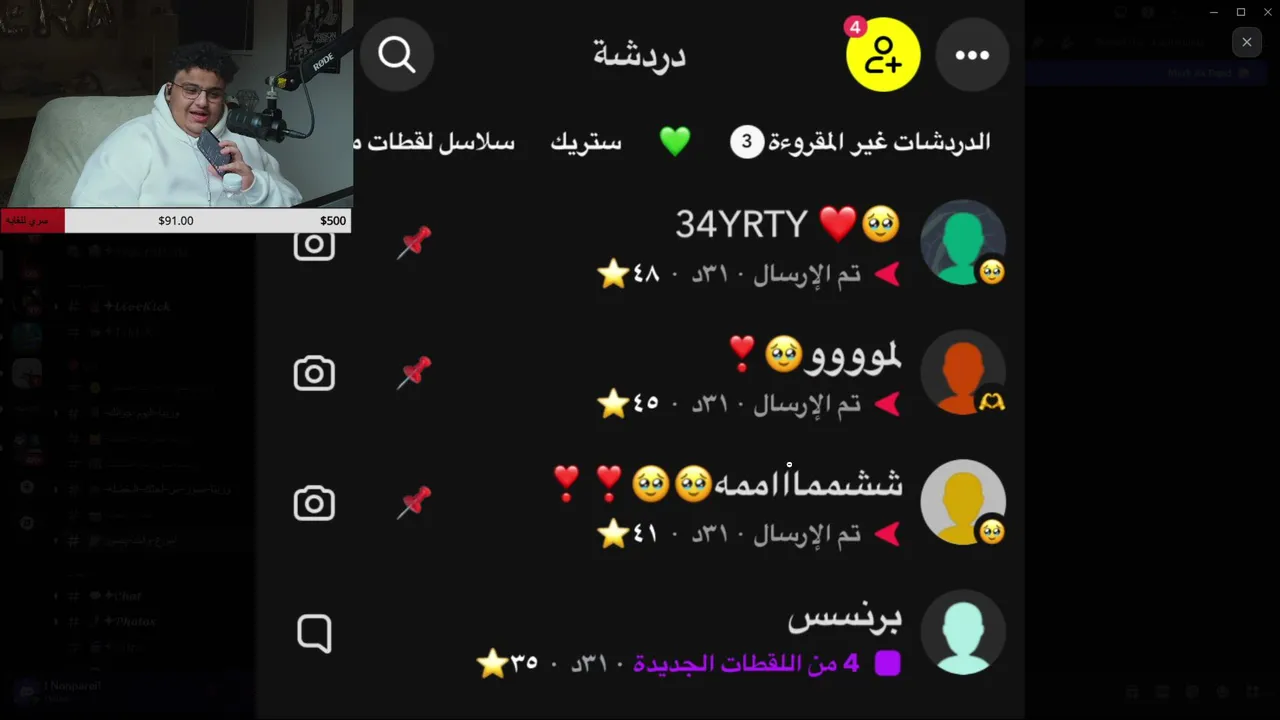Viewport: 1280px width, 720px height.
Task: Select the unread chats filter chip
Action: [862, 142]
